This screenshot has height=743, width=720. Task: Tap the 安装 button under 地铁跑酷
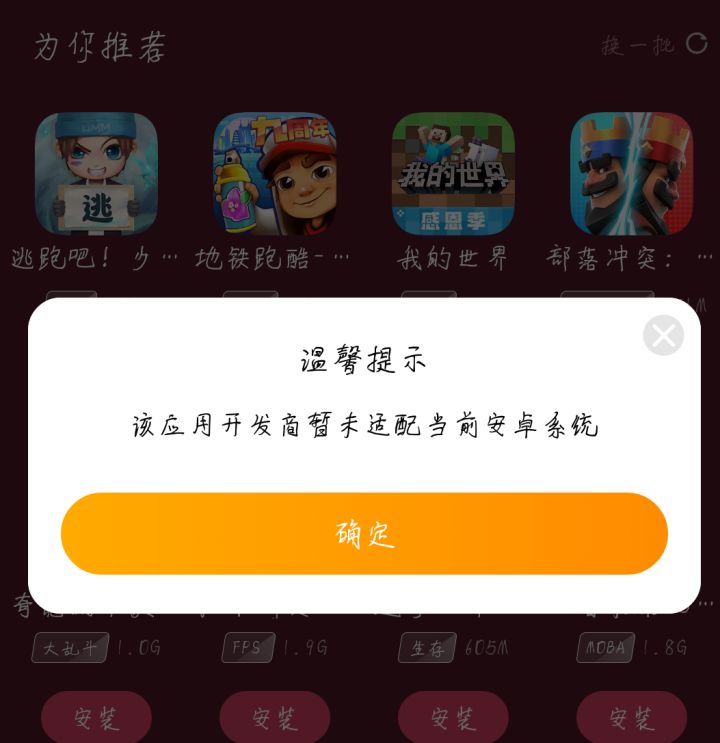pos(274,717)
